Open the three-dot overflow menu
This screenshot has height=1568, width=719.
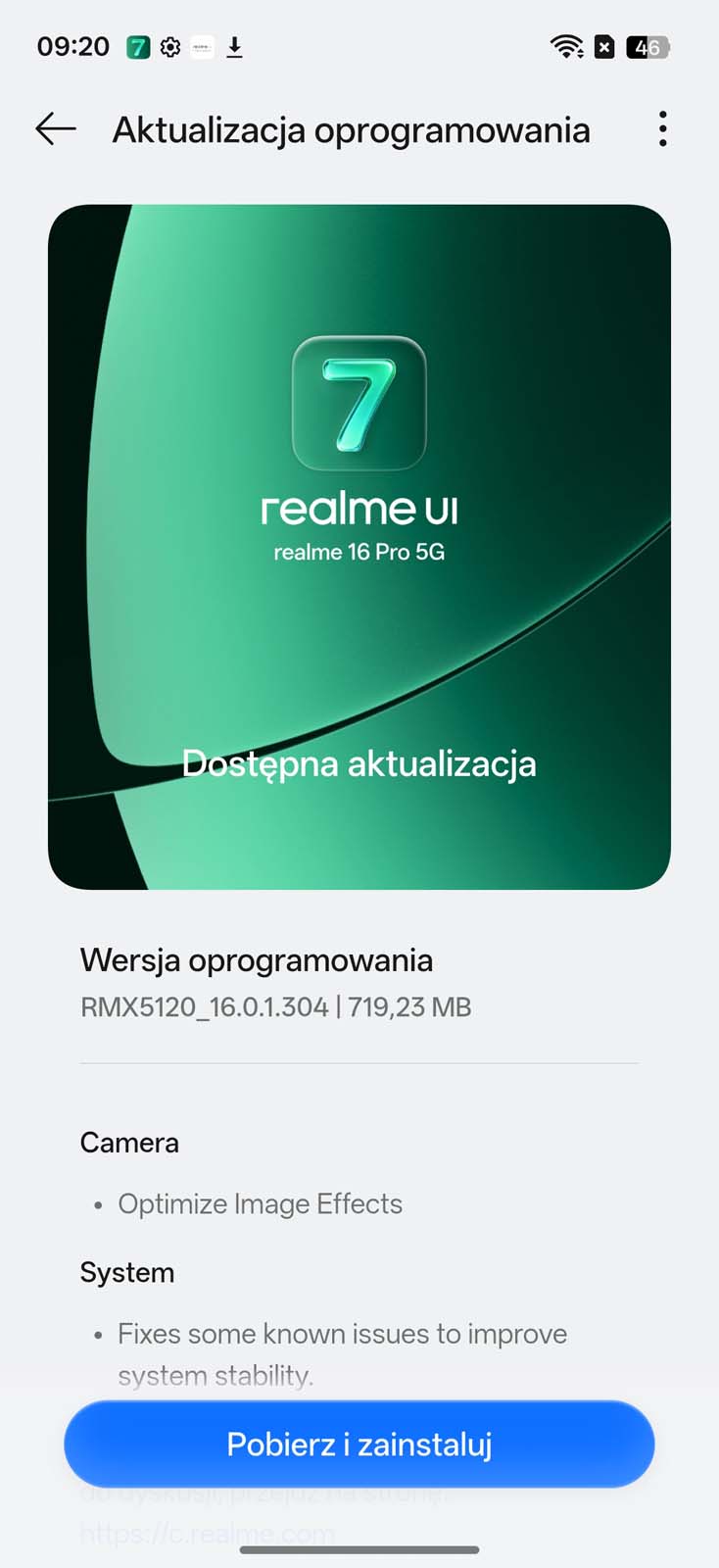[x=662, y=128]
